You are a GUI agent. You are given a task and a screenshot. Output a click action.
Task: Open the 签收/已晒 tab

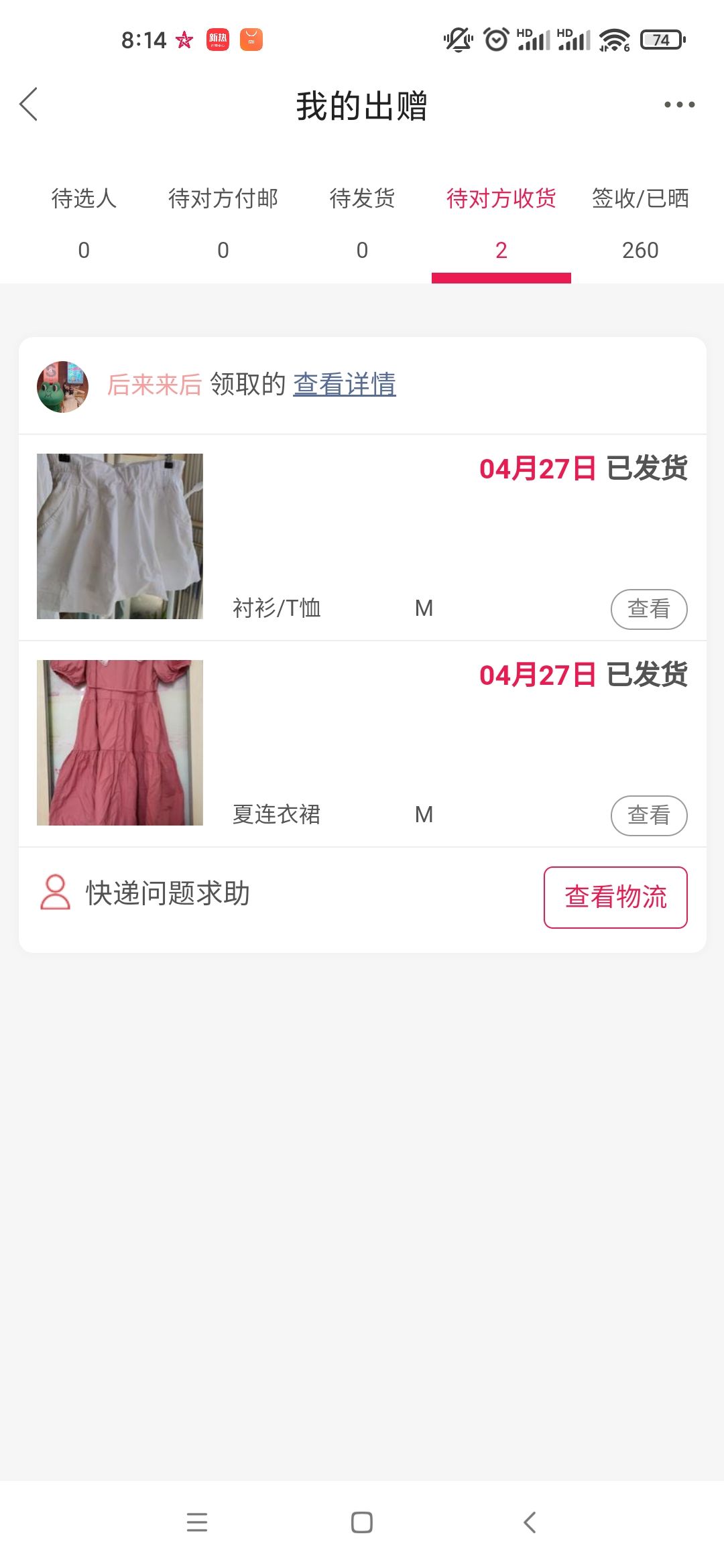pyautogui.click(x=640, y=224)
